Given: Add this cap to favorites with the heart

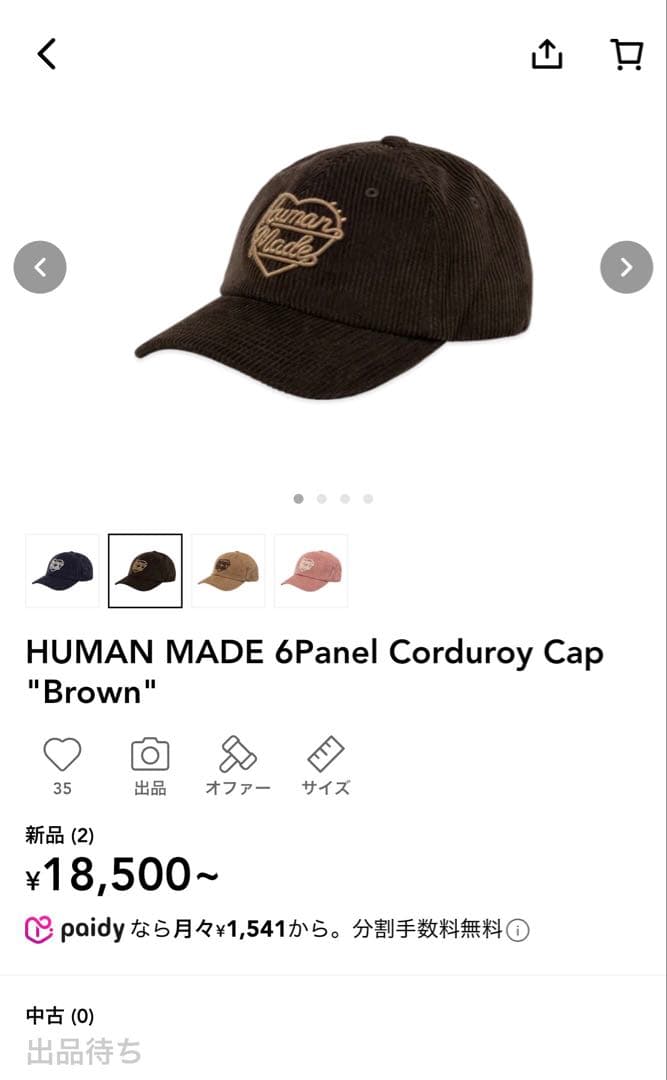Looking at the screenshot, I should [x=62, y=755].
